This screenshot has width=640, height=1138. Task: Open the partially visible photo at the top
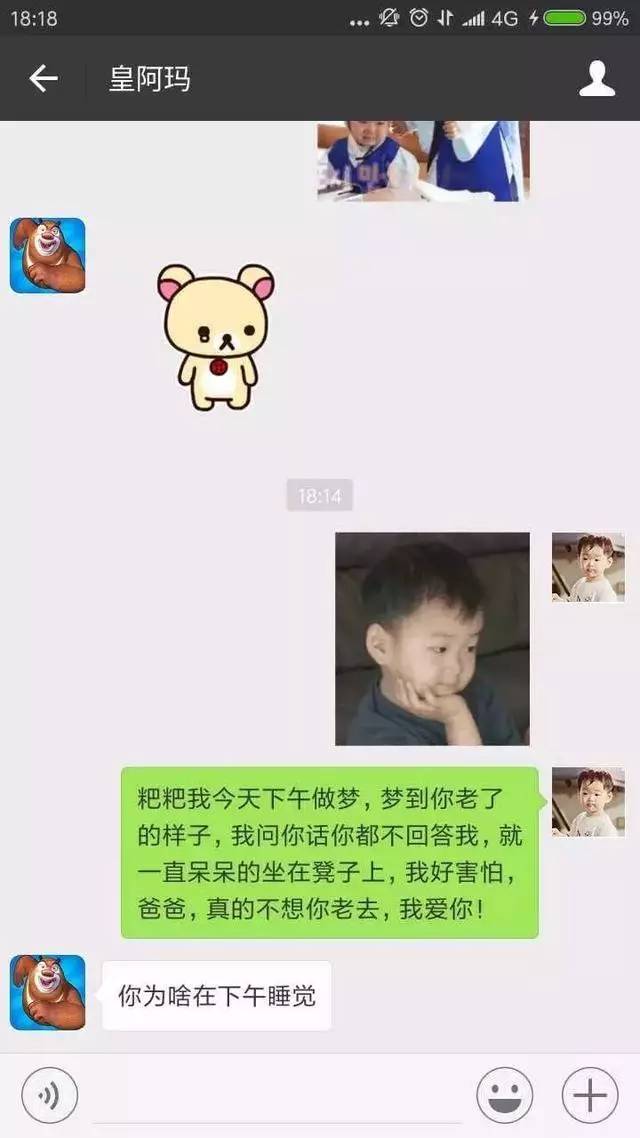[x=423, y=160]
